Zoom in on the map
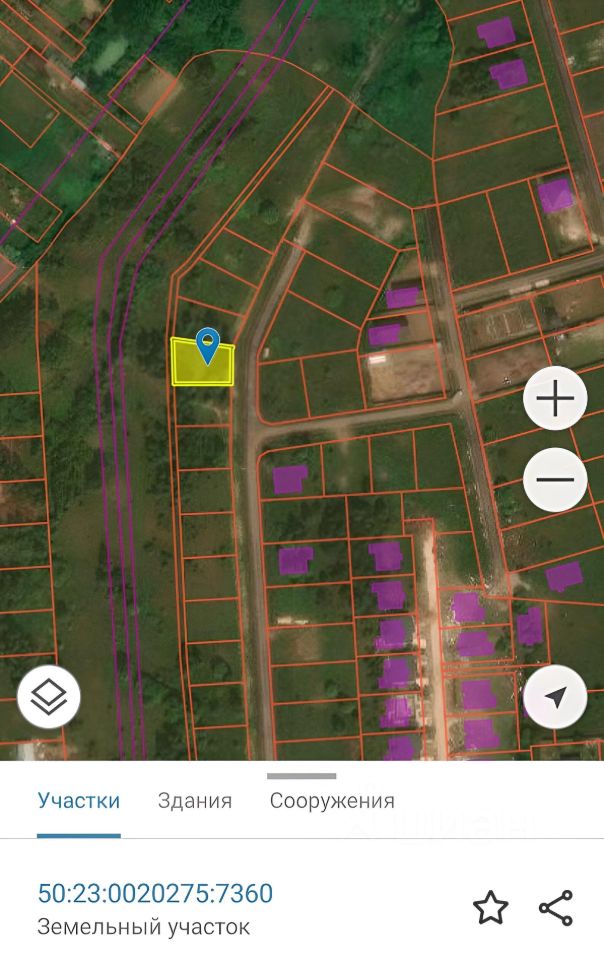604x960 pixels. point(555,399)
